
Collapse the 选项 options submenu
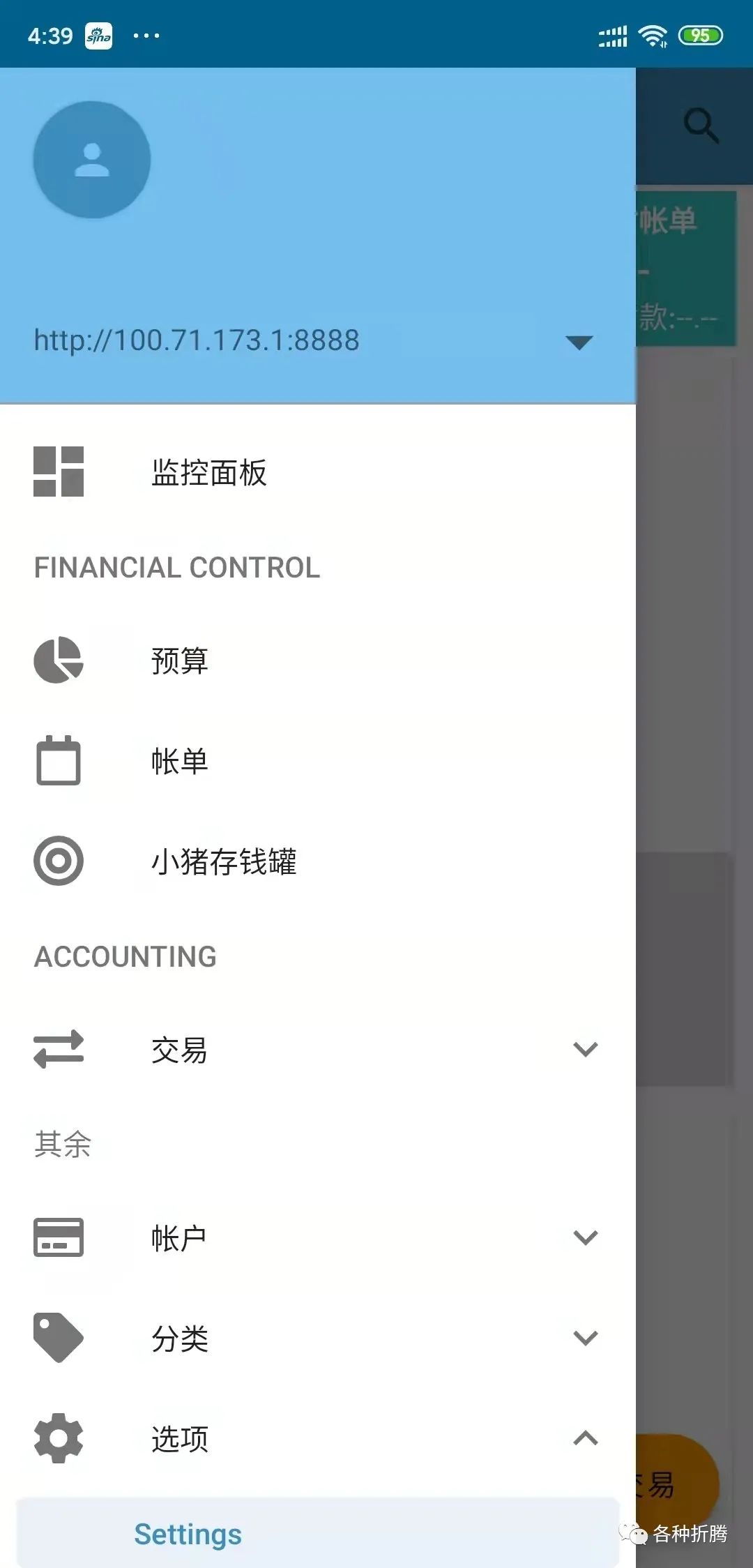318,1439
